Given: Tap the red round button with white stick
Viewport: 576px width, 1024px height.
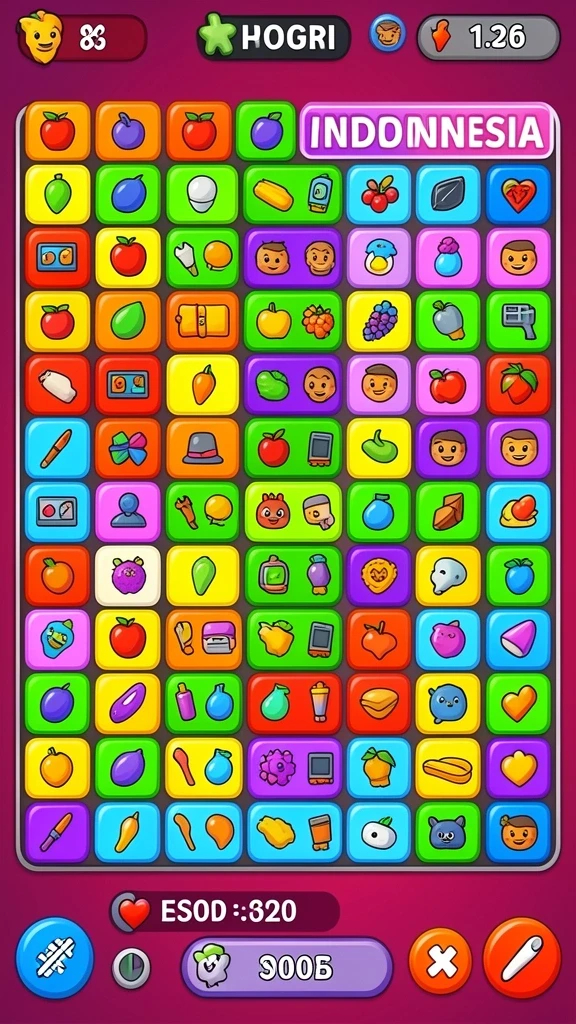Looking at the screenshot, I should (x=522, y=957).
